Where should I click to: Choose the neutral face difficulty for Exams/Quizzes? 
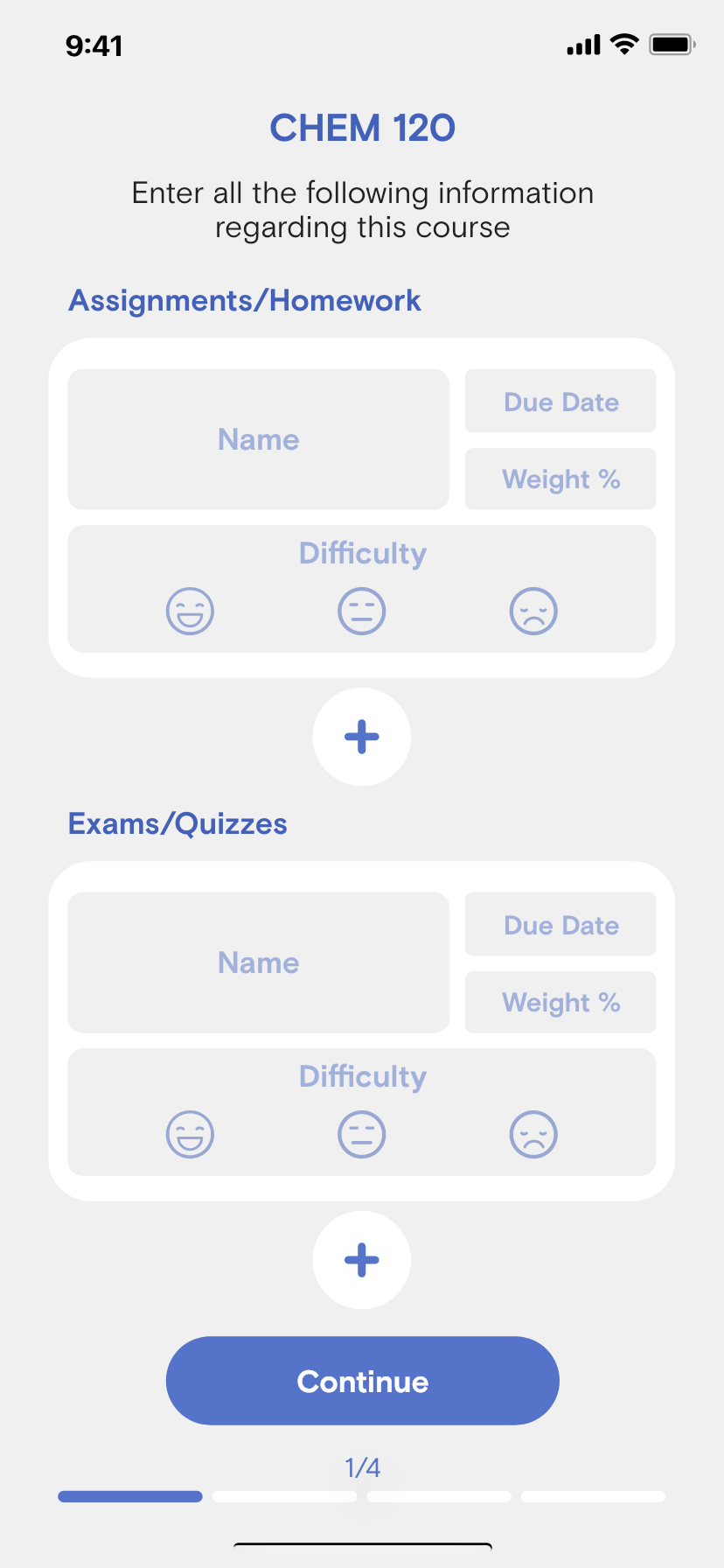pos(362,1134)
